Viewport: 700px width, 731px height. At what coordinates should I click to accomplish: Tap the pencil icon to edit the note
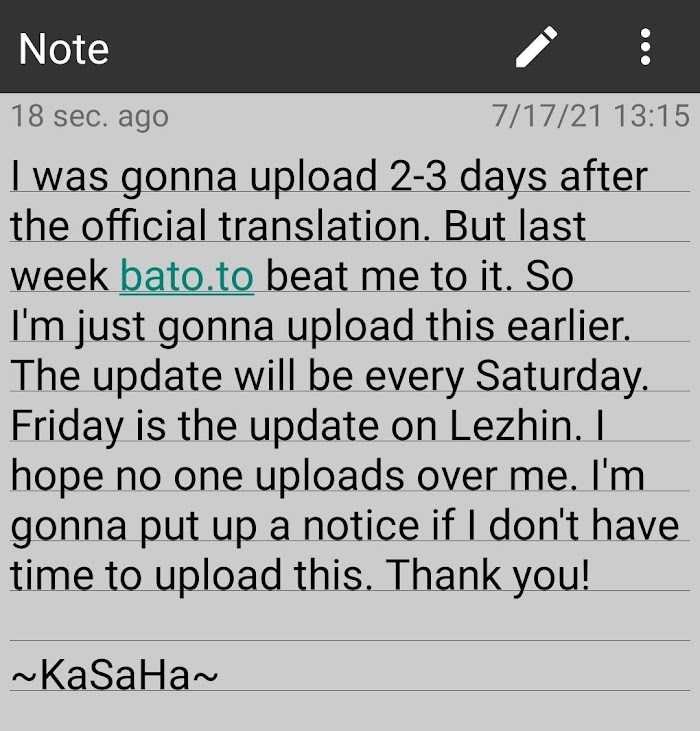click(x=536, y=47)
